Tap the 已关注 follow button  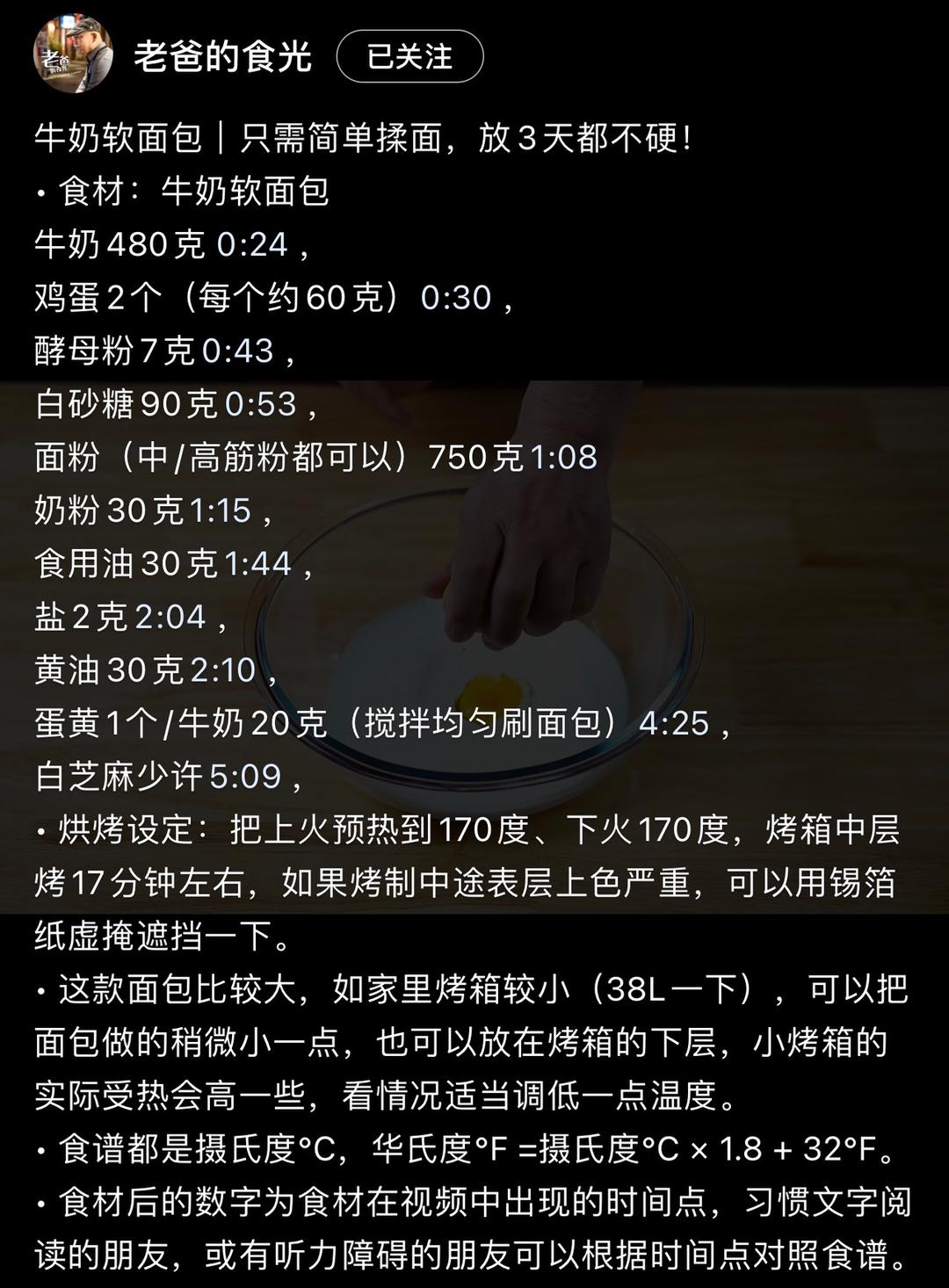409,56
